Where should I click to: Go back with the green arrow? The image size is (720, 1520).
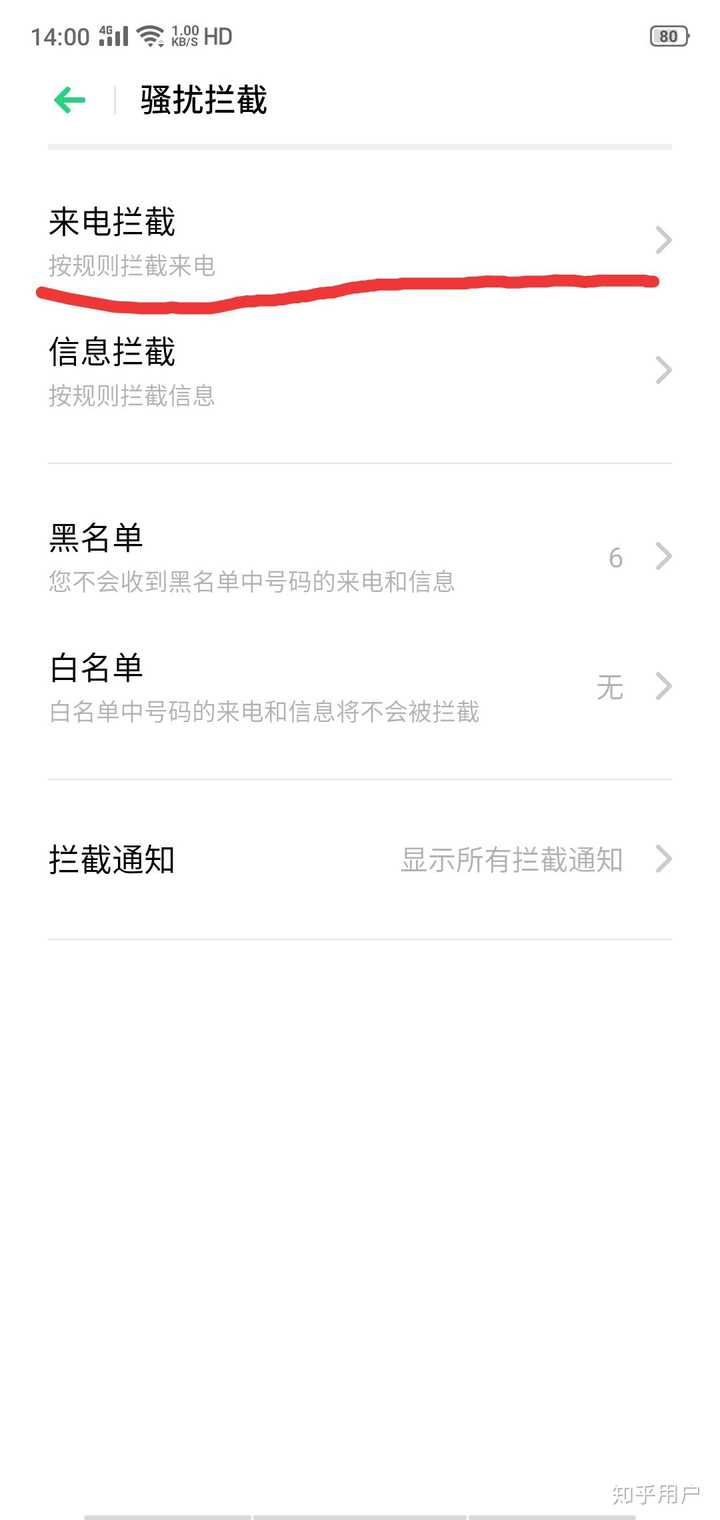(x=70, y=100)
